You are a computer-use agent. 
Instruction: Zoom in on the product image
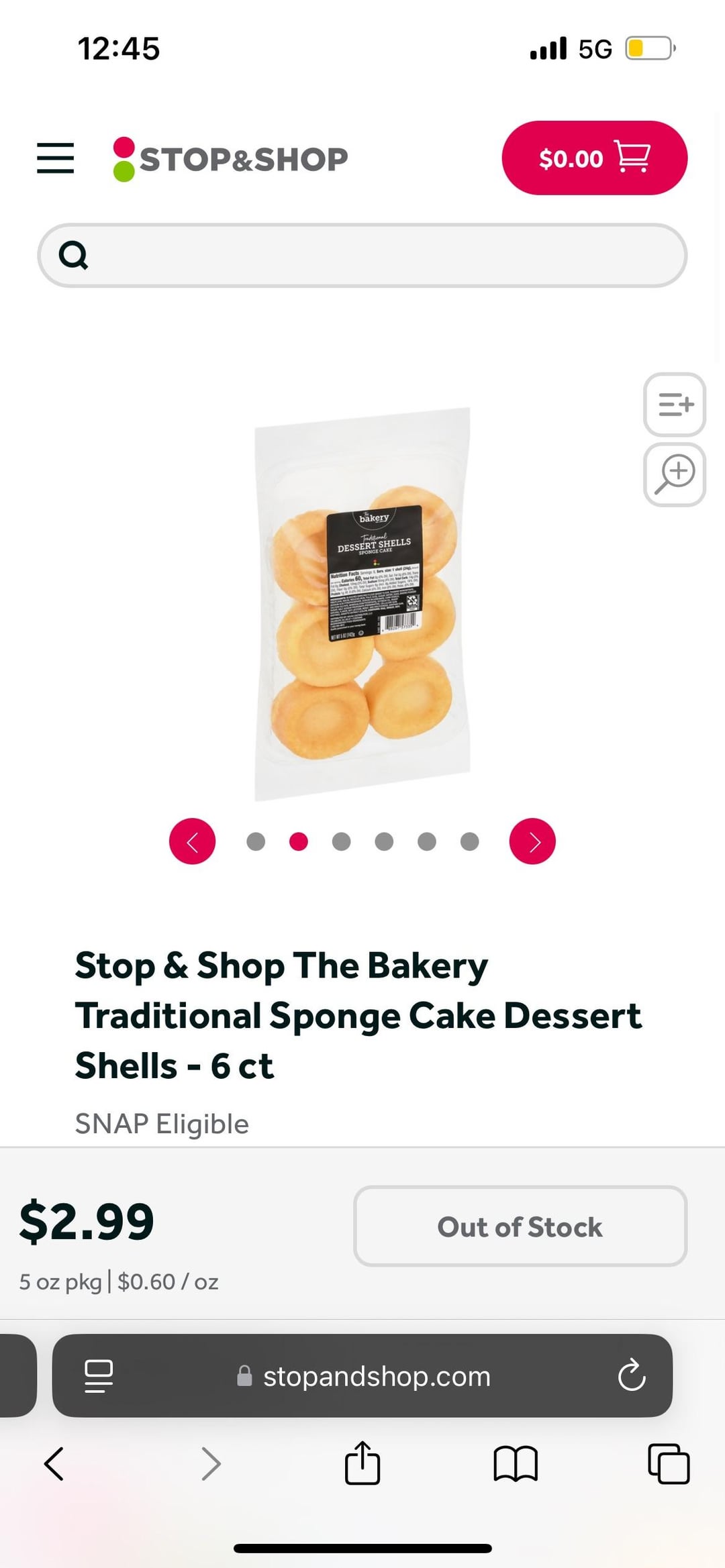(675, 474)
